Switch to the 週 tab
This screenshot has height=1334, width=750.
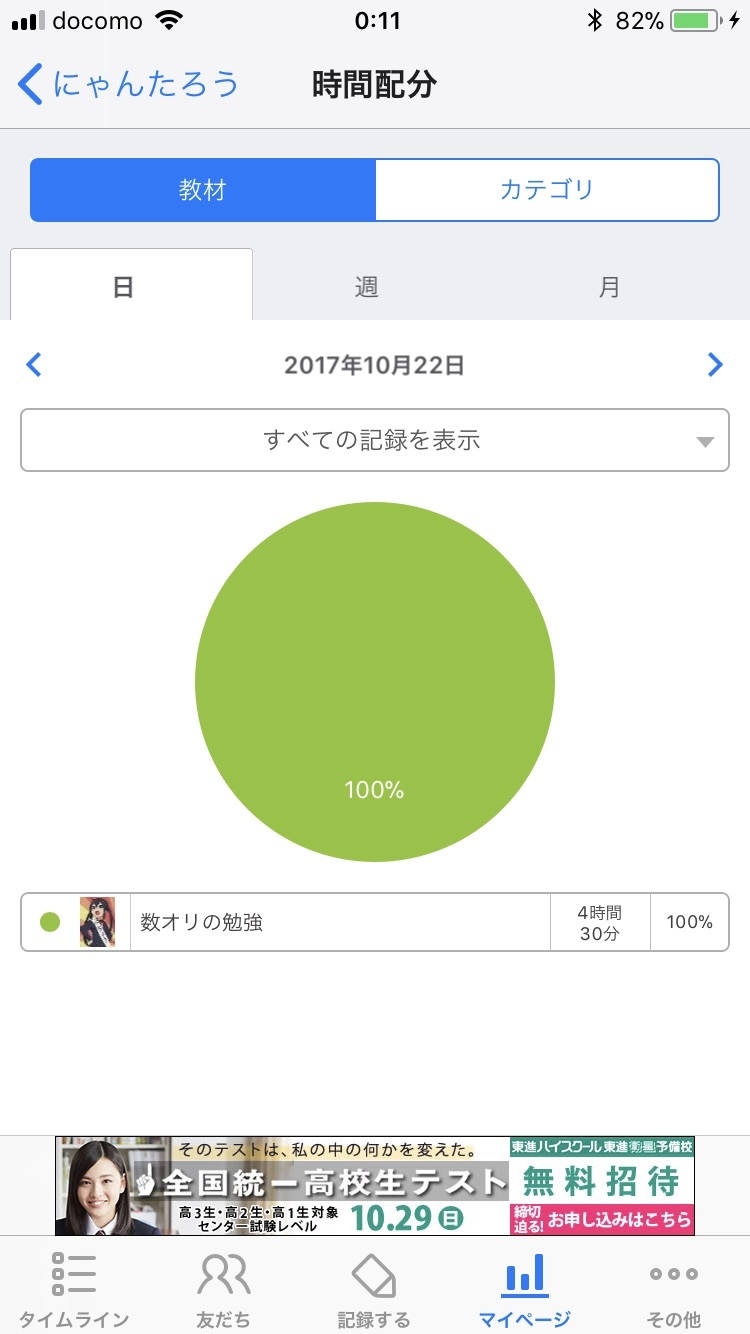pos(366,287)
